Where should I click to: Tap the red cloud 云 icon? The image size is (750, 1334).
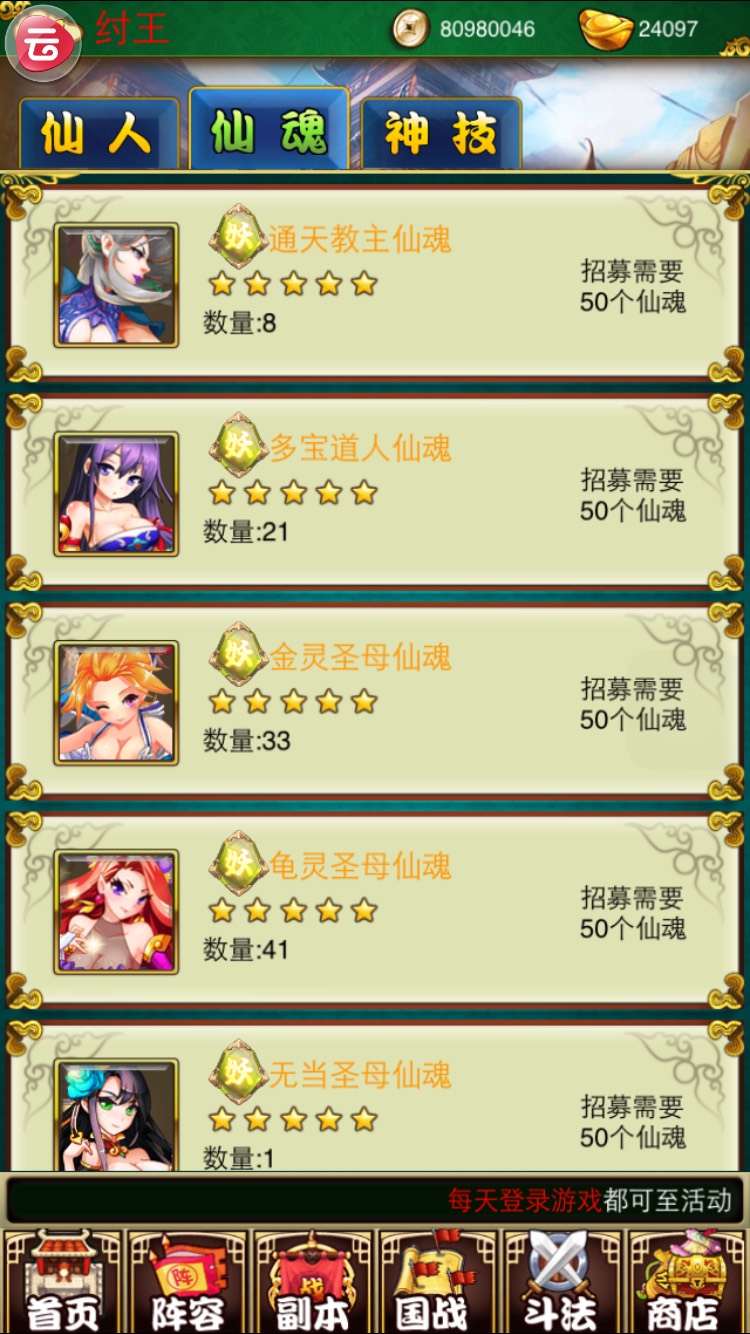42,44
